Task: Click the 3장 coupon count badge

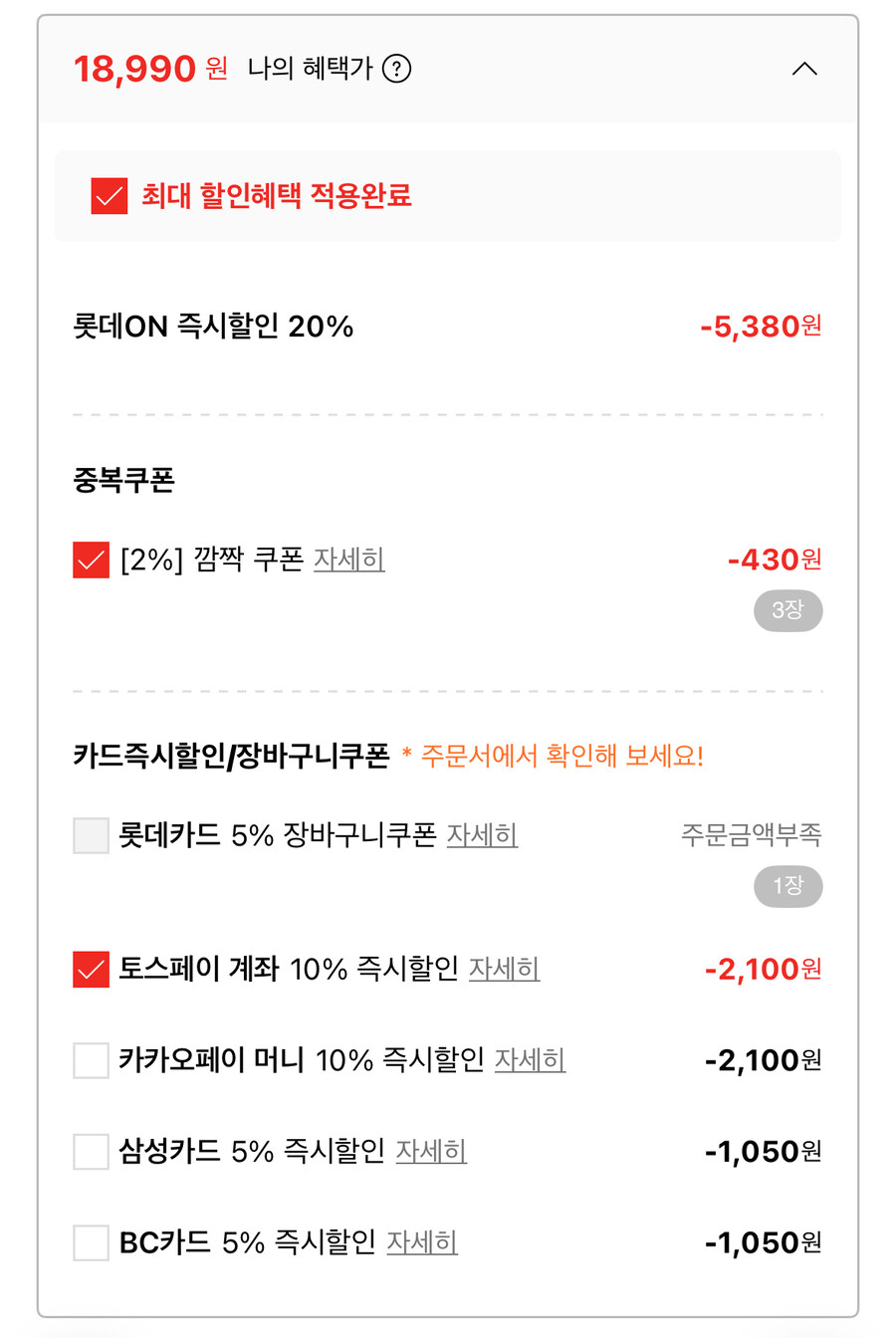Action: coord(788,610)
